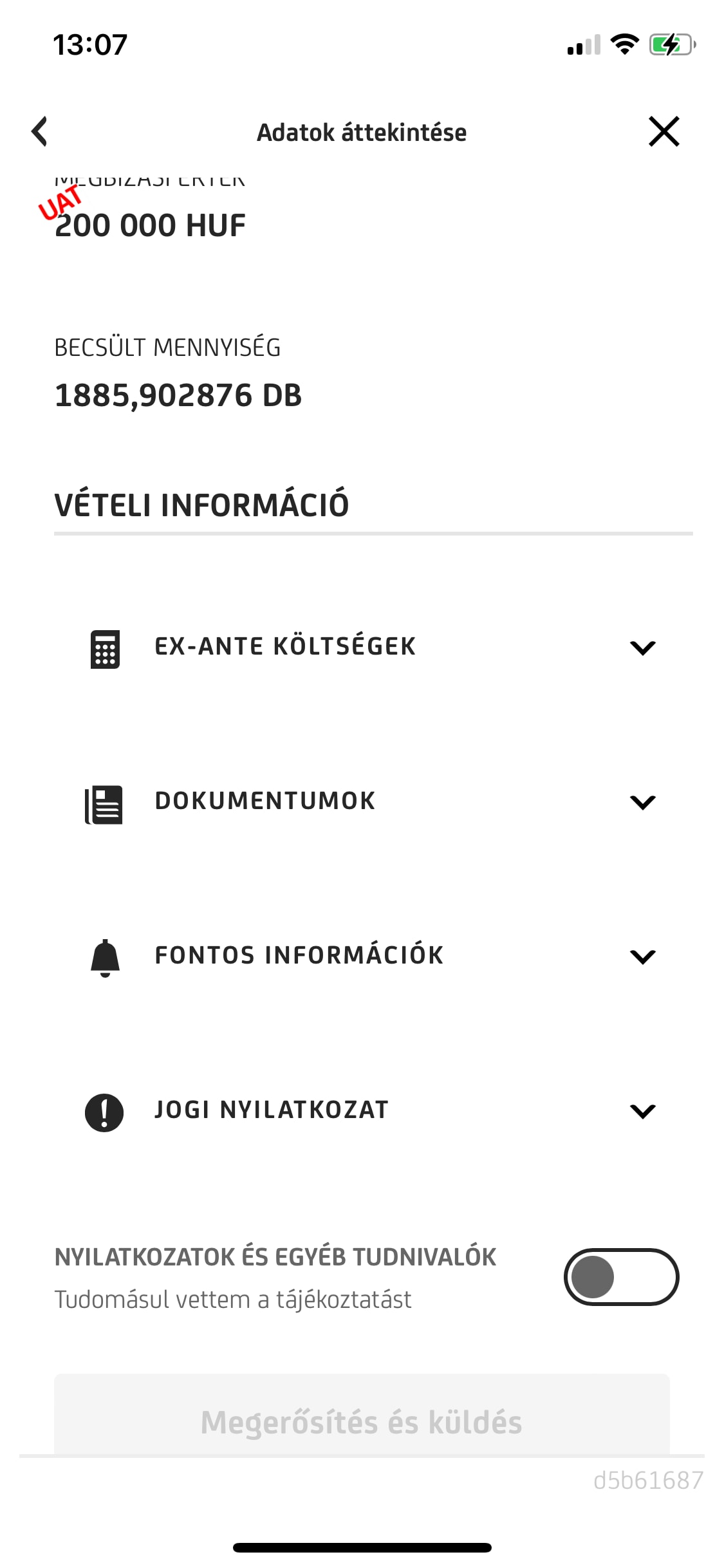Tap the Megerősítés és küldés button
Image resolution: width=724 pixels, height=1568 pixels.
pyautogui.click(x=362, y=1422)
